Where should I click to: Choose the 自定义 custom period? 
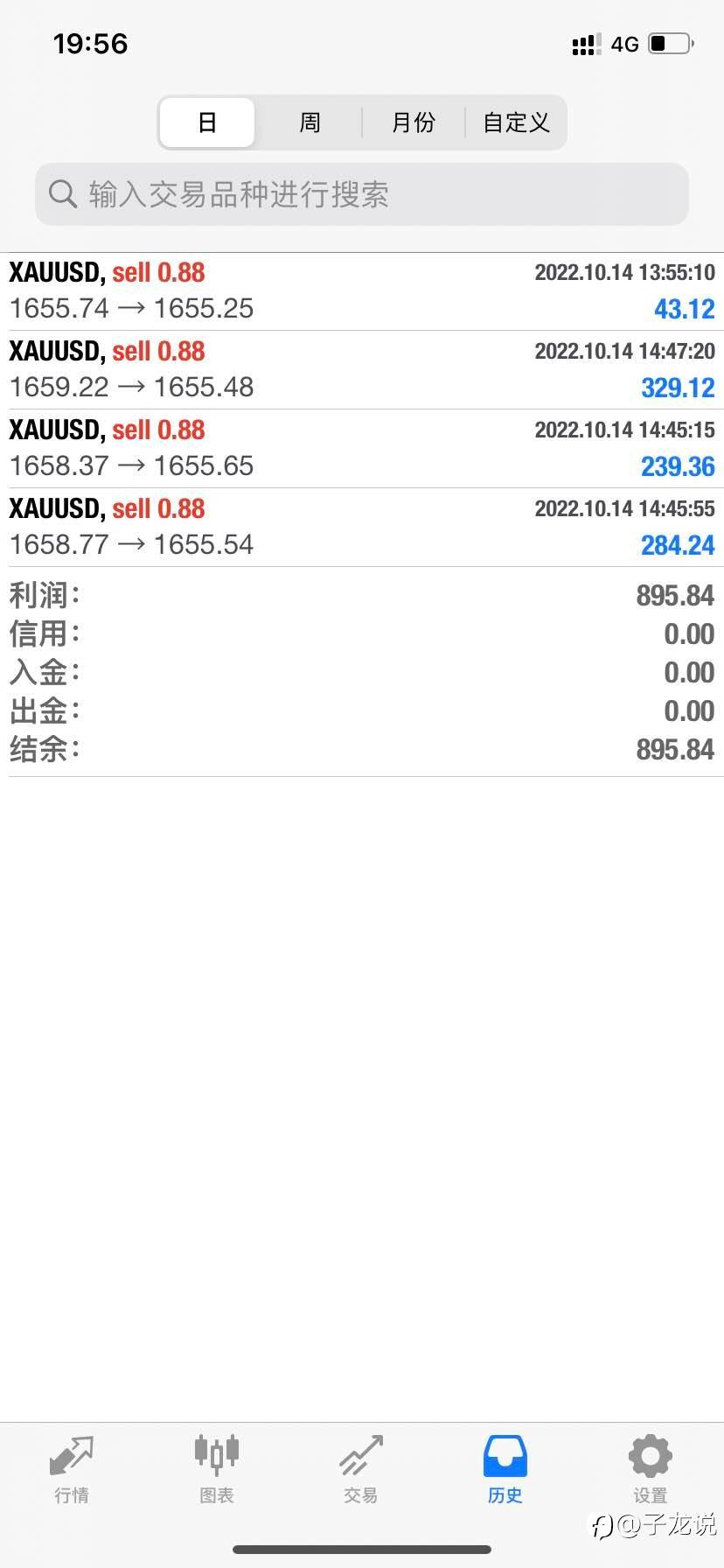pos(516,122)
